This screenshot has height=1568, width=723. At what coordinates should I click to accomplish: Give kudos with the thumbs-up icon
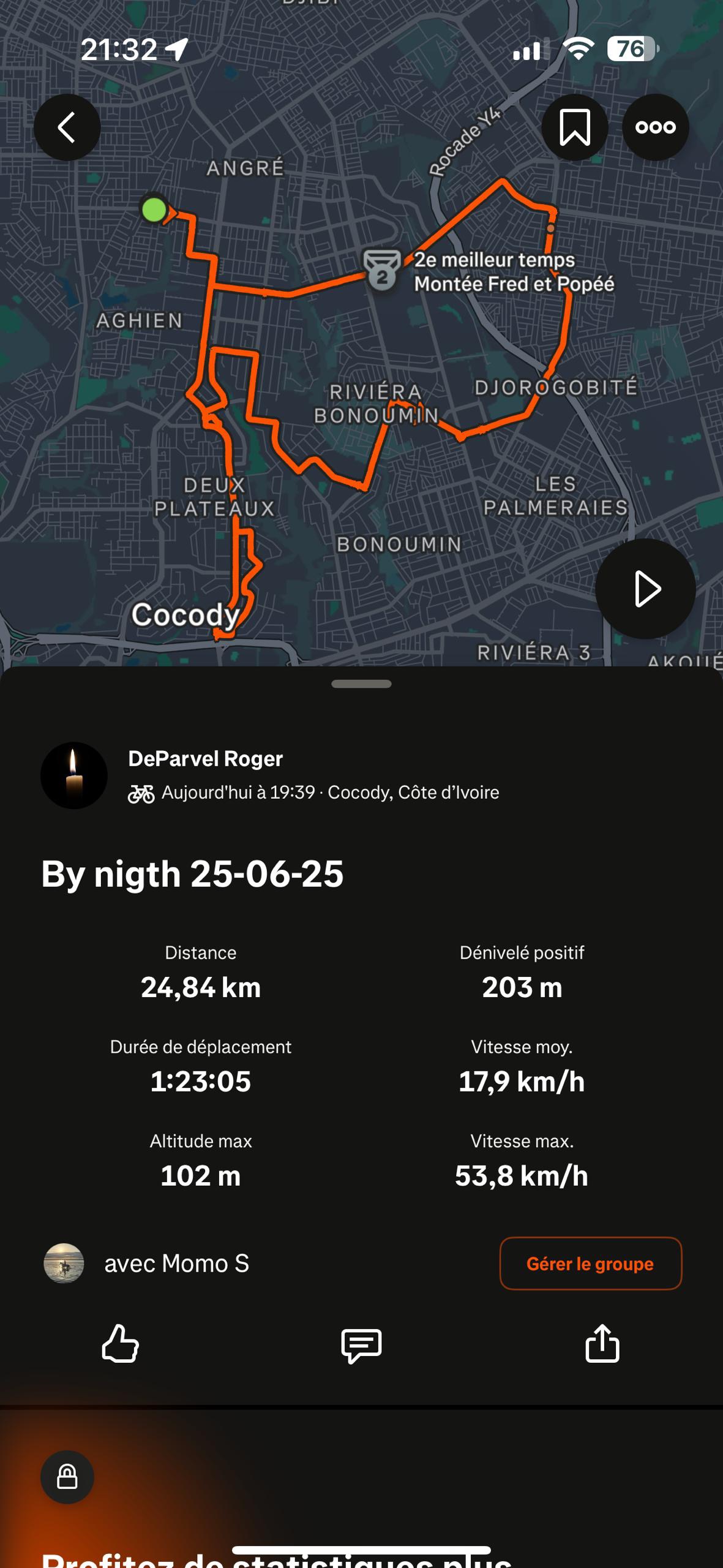click(x=120, y=1344)
